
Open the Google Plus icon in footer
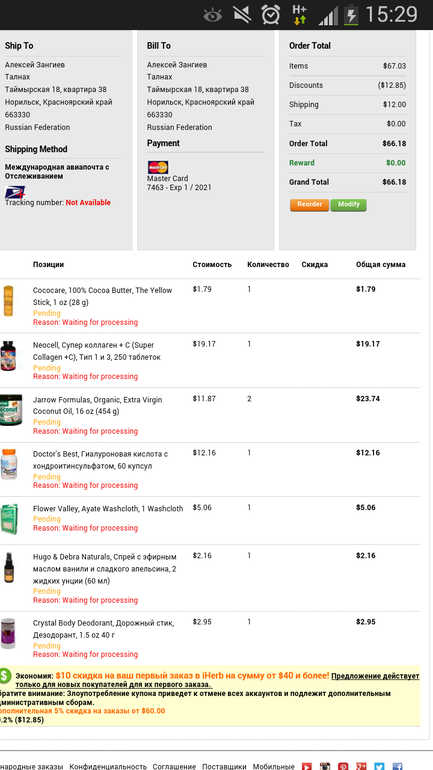361,766
